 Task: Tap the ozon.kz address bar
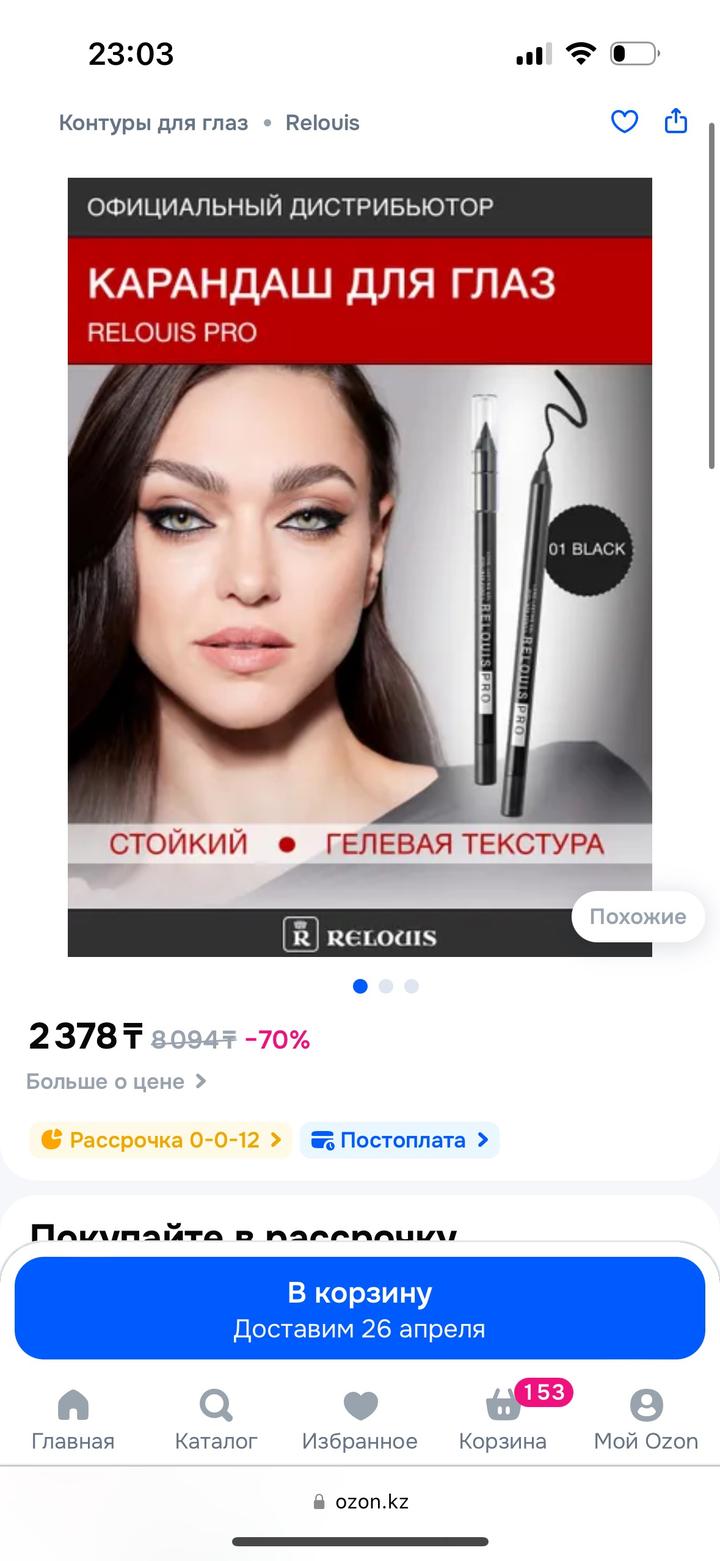pos(360,1501)
